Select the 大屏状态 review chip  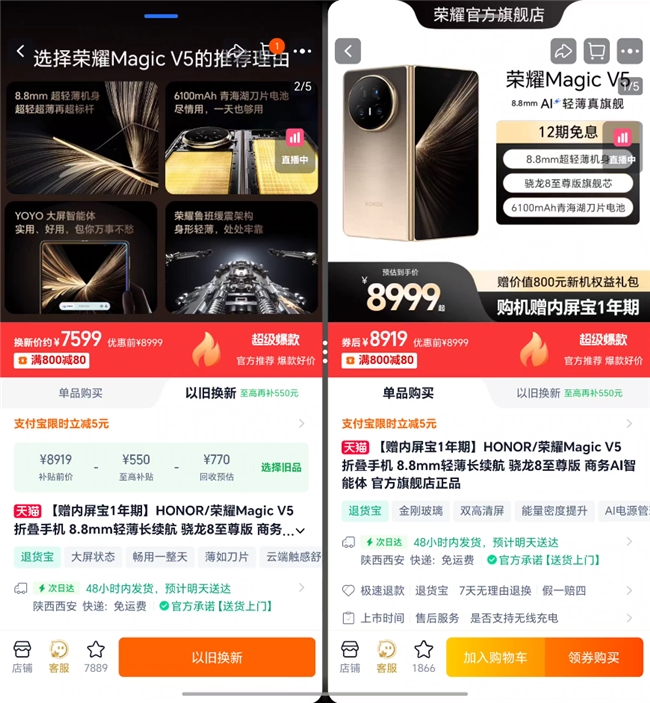point(93,557)
